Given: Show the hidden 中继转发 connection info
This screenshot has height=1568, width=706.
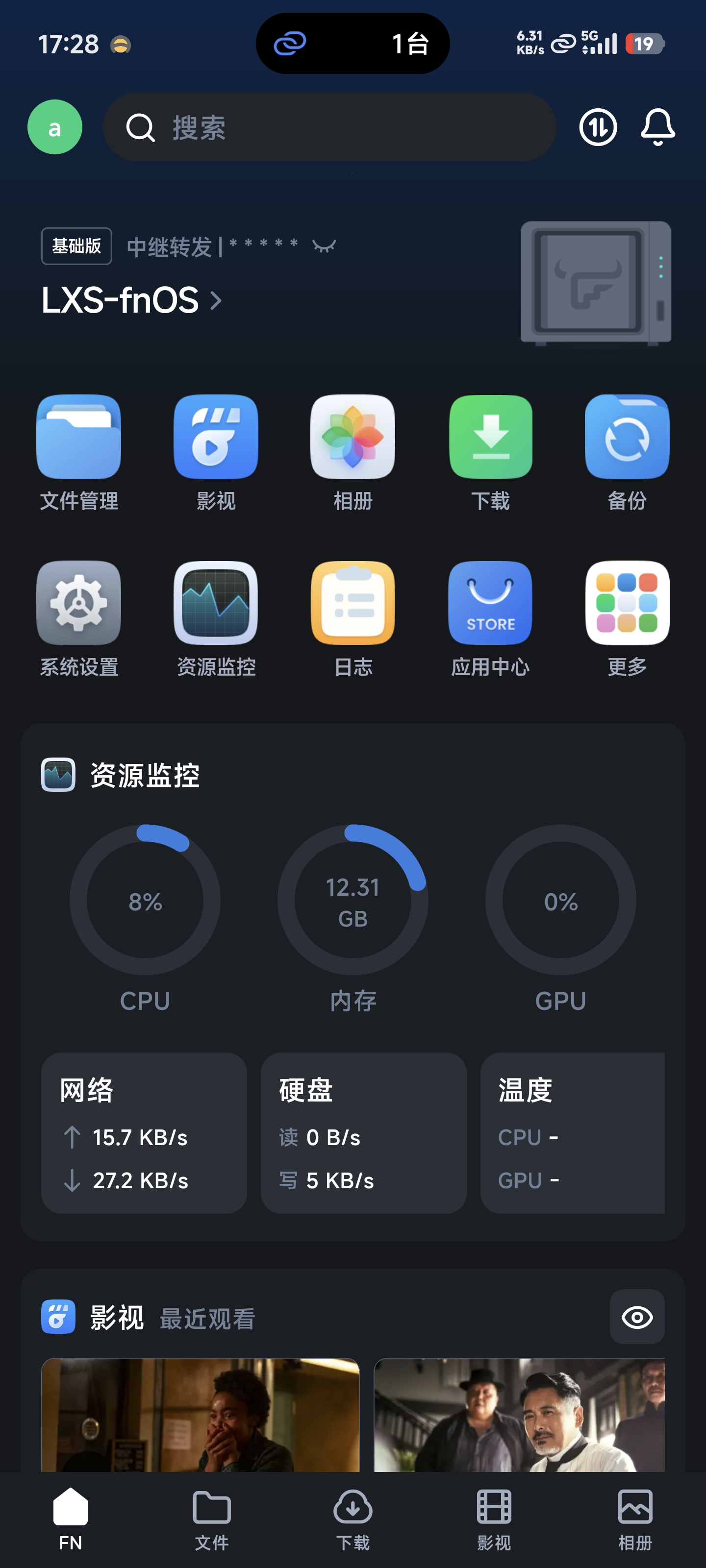Looking at the screenshot, I should [325, 246].
